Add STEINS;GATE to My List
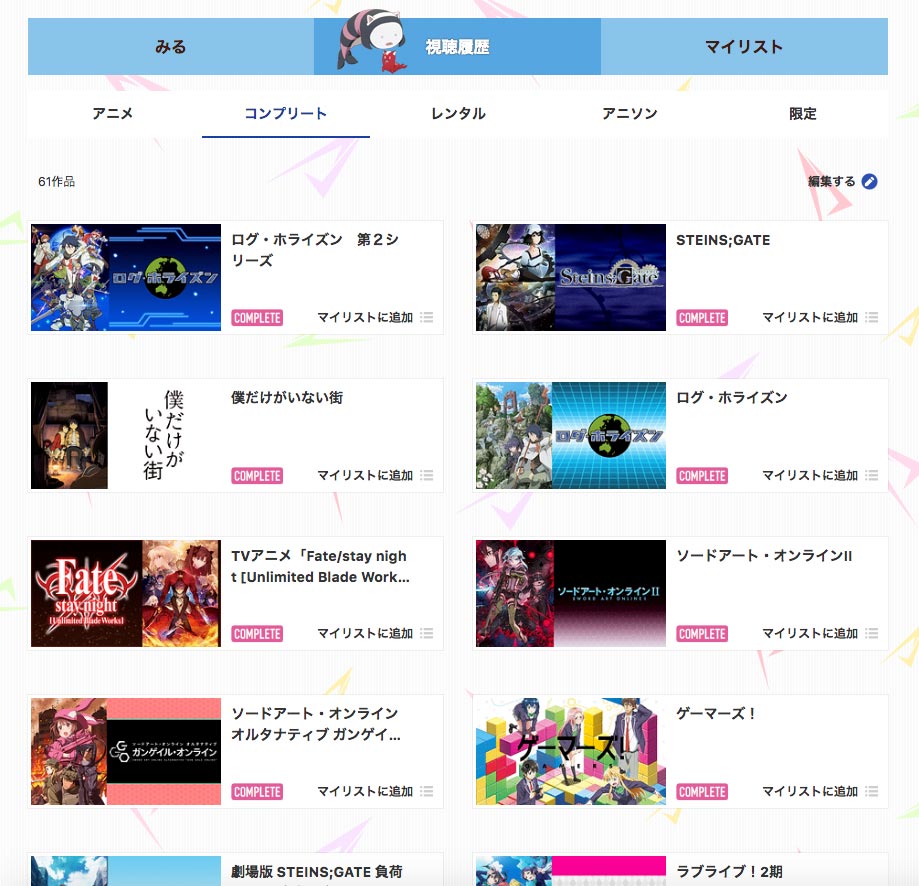Viewport: 919px width, 886px height. click(x=819, y=318)
